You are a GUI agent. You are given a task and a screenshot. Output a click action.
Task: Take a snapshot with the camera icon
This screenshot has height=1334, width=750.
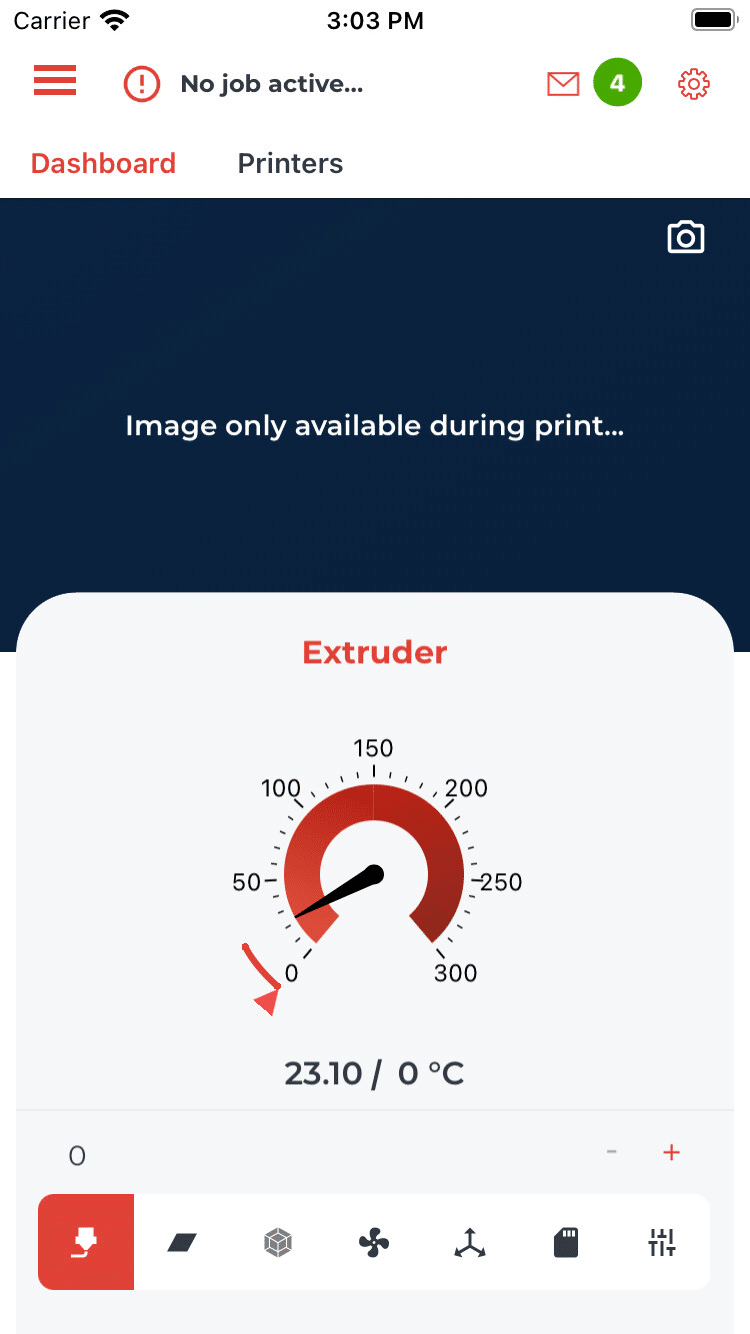pyautogui.click(x=686, y=238)
